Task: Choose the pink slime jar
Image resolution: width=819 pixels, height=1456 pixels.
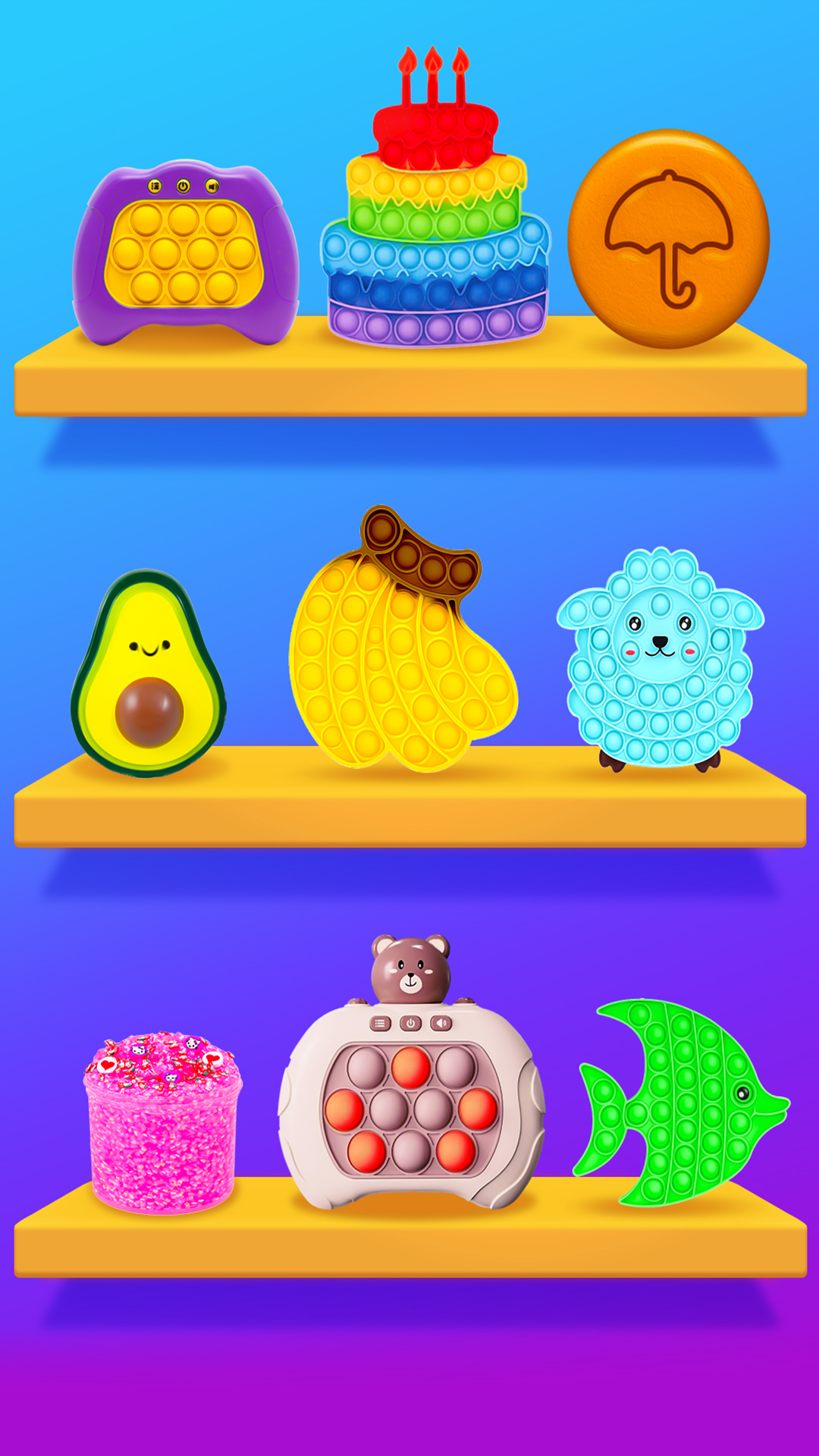Action: click(x=162, y=1122)
